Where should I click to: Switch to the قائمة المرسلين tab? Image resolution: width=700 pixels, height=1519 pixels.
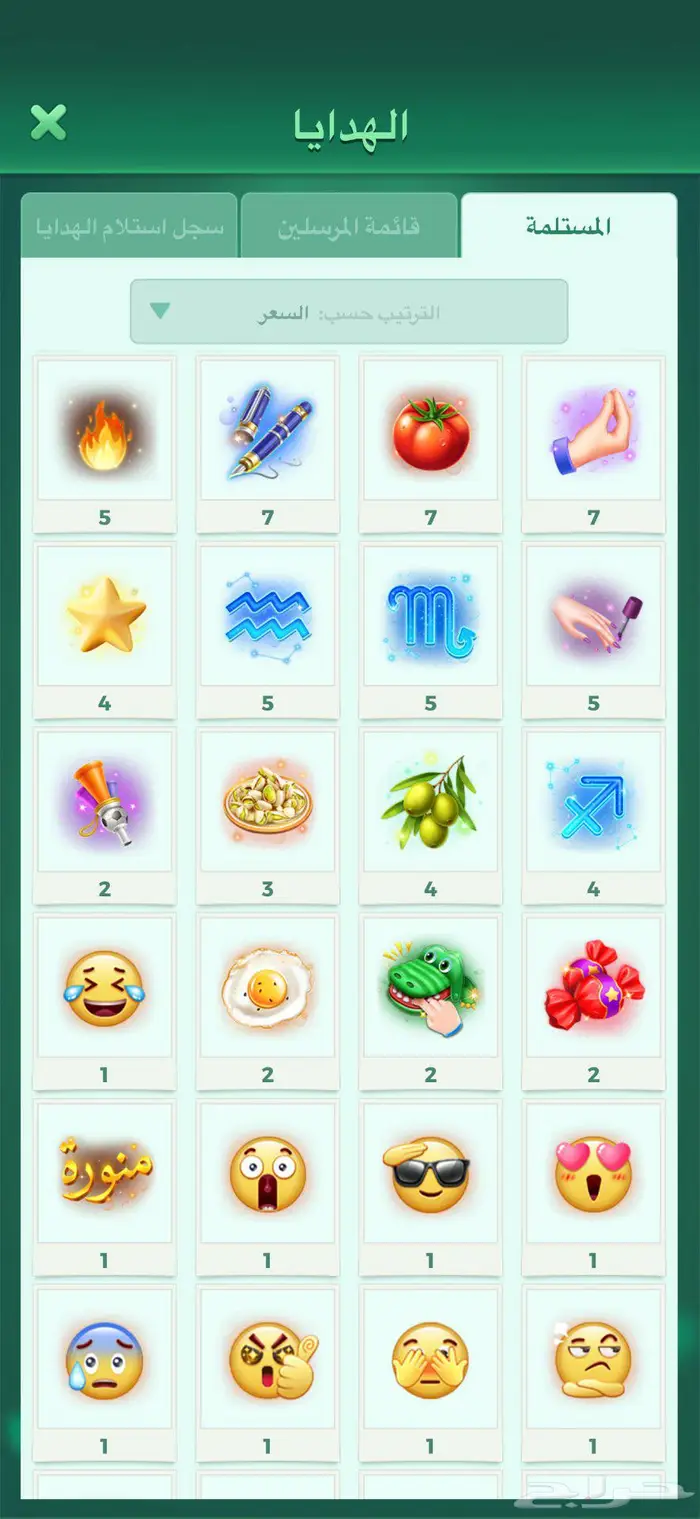[x=349, y=226]
